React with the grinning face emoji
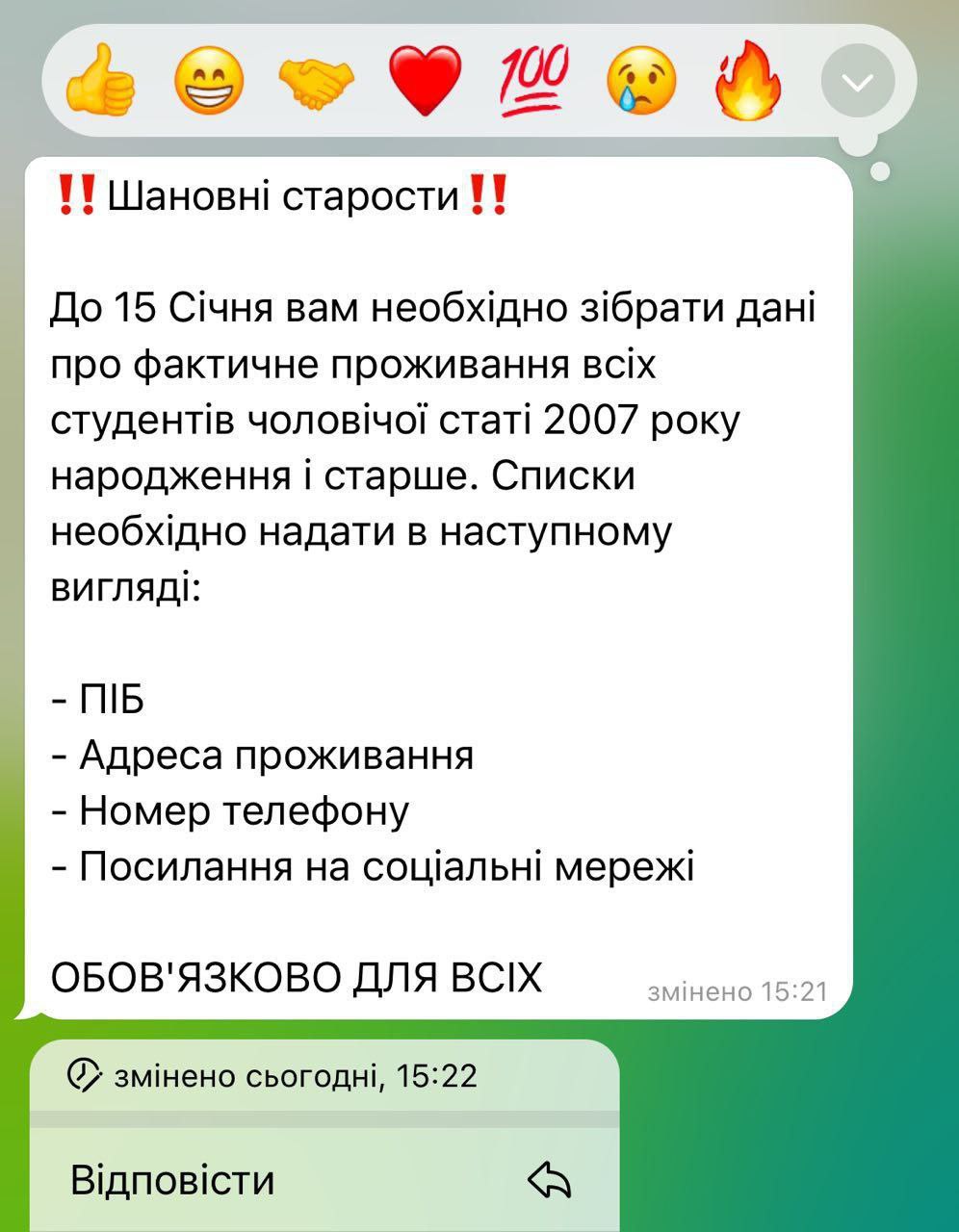The height and width of the screenshot is (1232, 959). coord(209,83)
